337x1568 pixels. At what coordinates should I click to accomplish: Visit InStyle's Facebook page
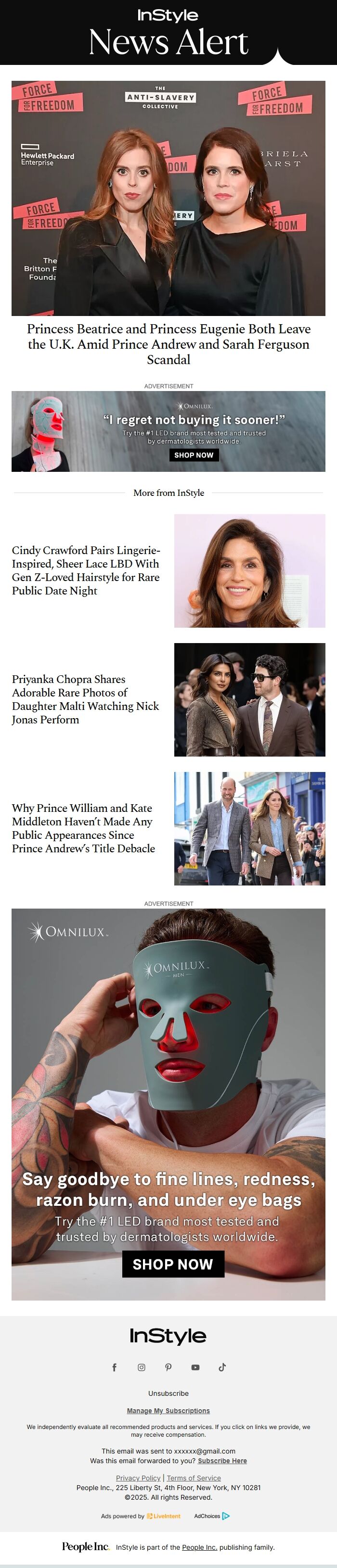[115, 1367]
